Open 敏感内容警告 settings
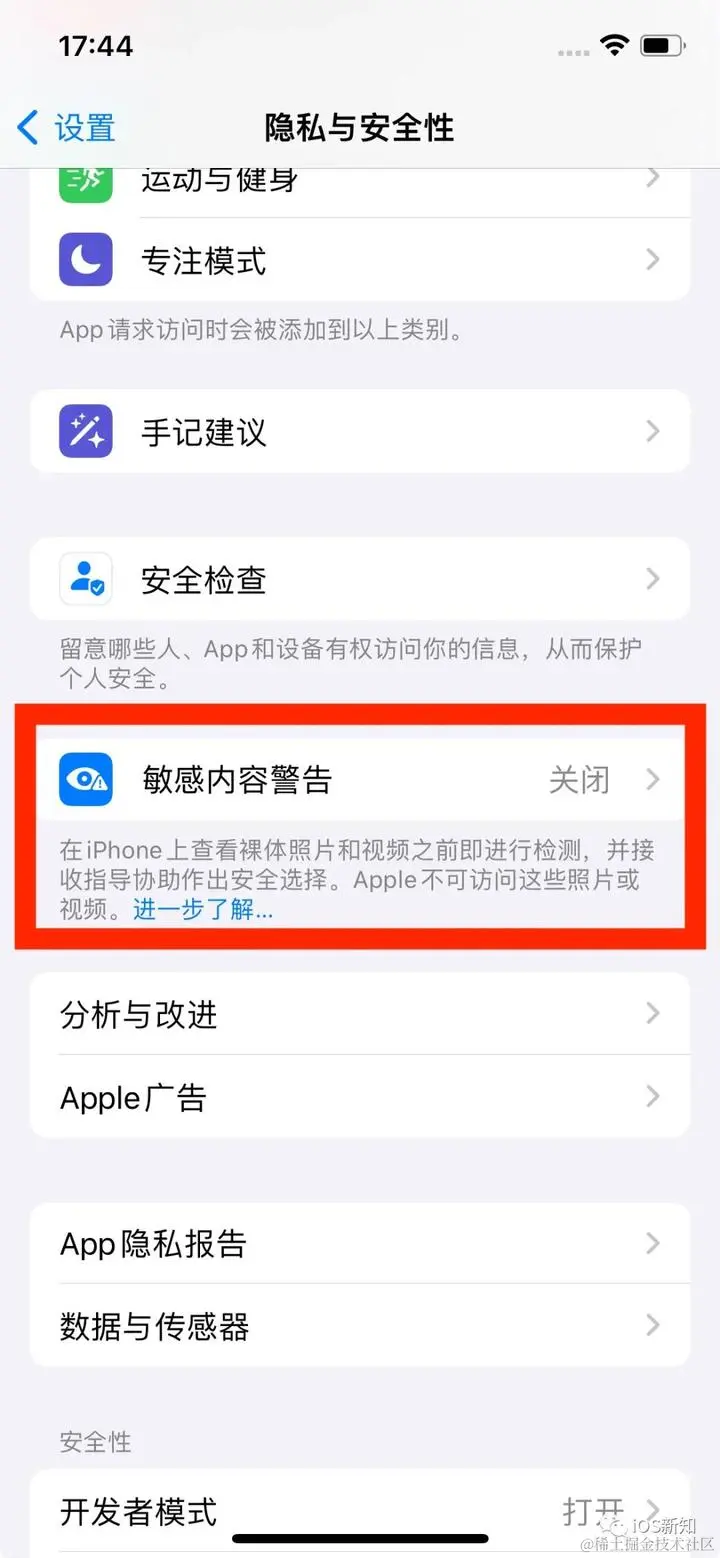This screenshot has height=1558, width=720. click(x=360, y=780)
